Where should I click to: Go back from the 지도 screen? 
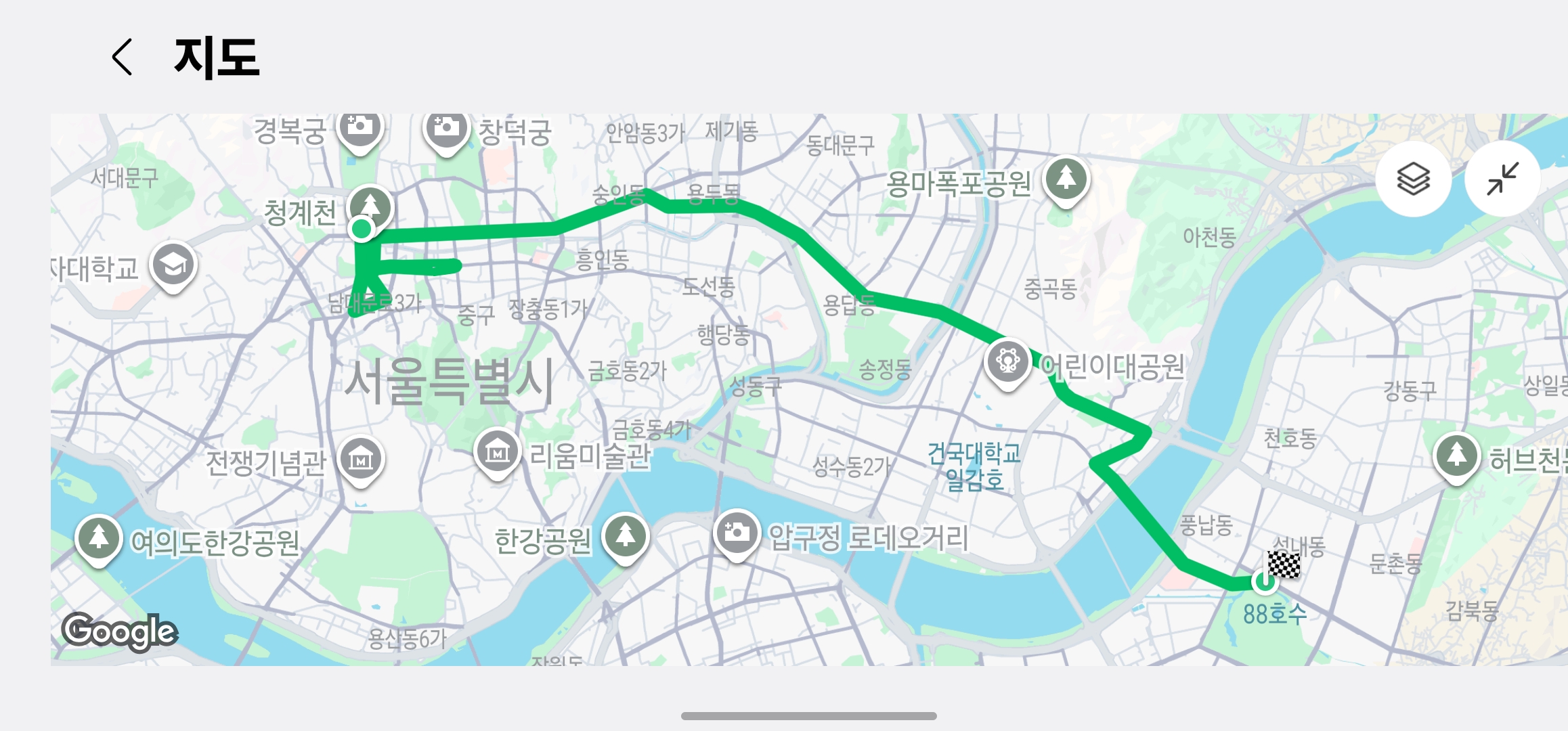pyautogui.click(x=123, y=57)
